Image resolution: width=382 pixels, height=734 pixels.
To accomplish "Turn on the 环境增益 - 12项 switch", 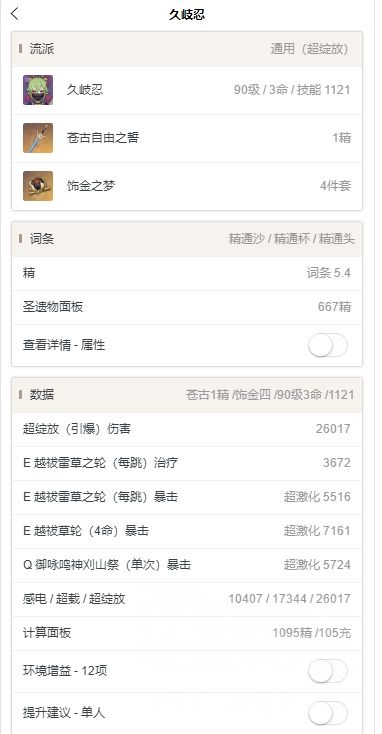I will tap(328, 671).
